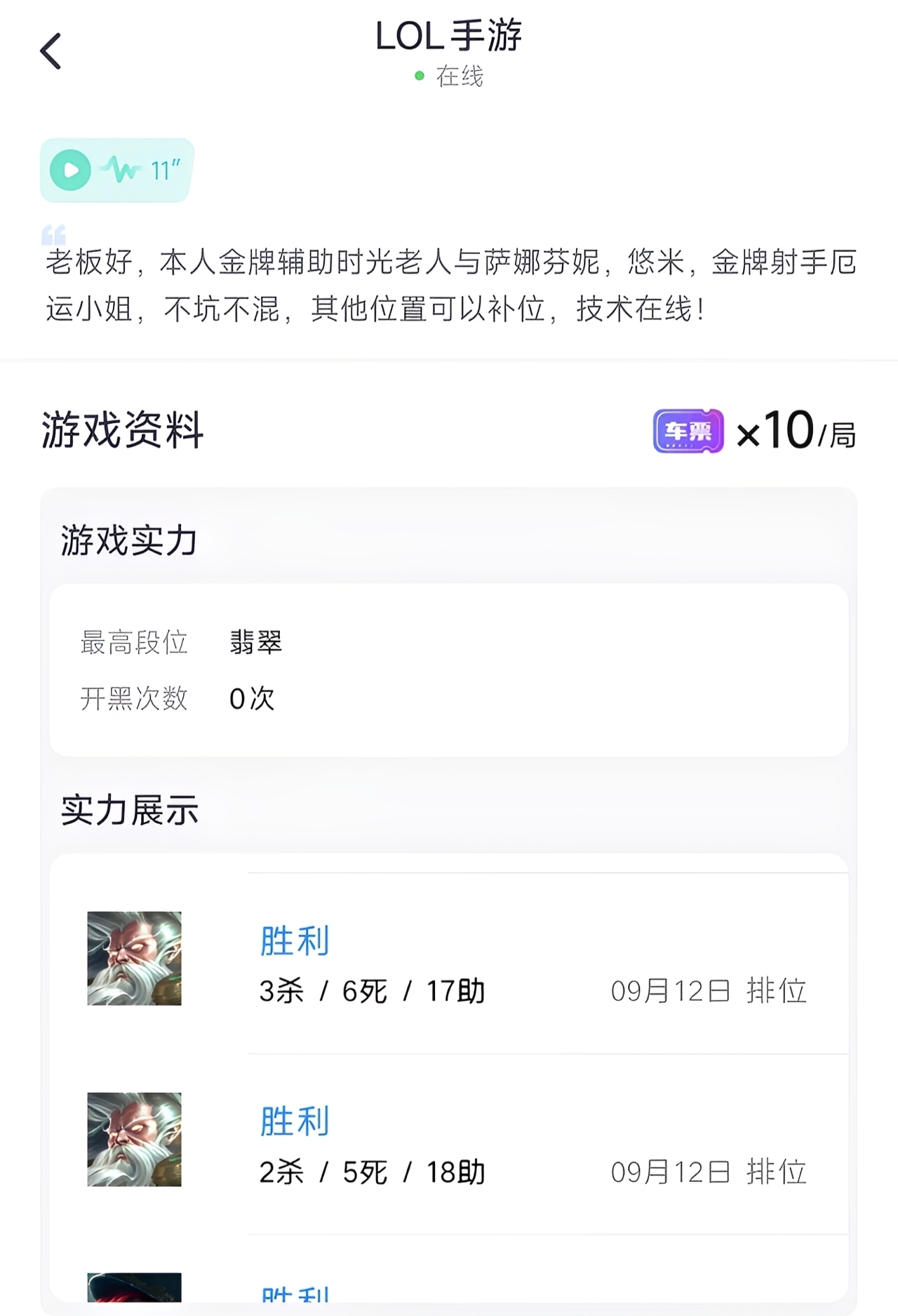This screenshot has width=898, height=1316.
Task: Tap the waveform in the voice bubble
Action: (121, 170)
